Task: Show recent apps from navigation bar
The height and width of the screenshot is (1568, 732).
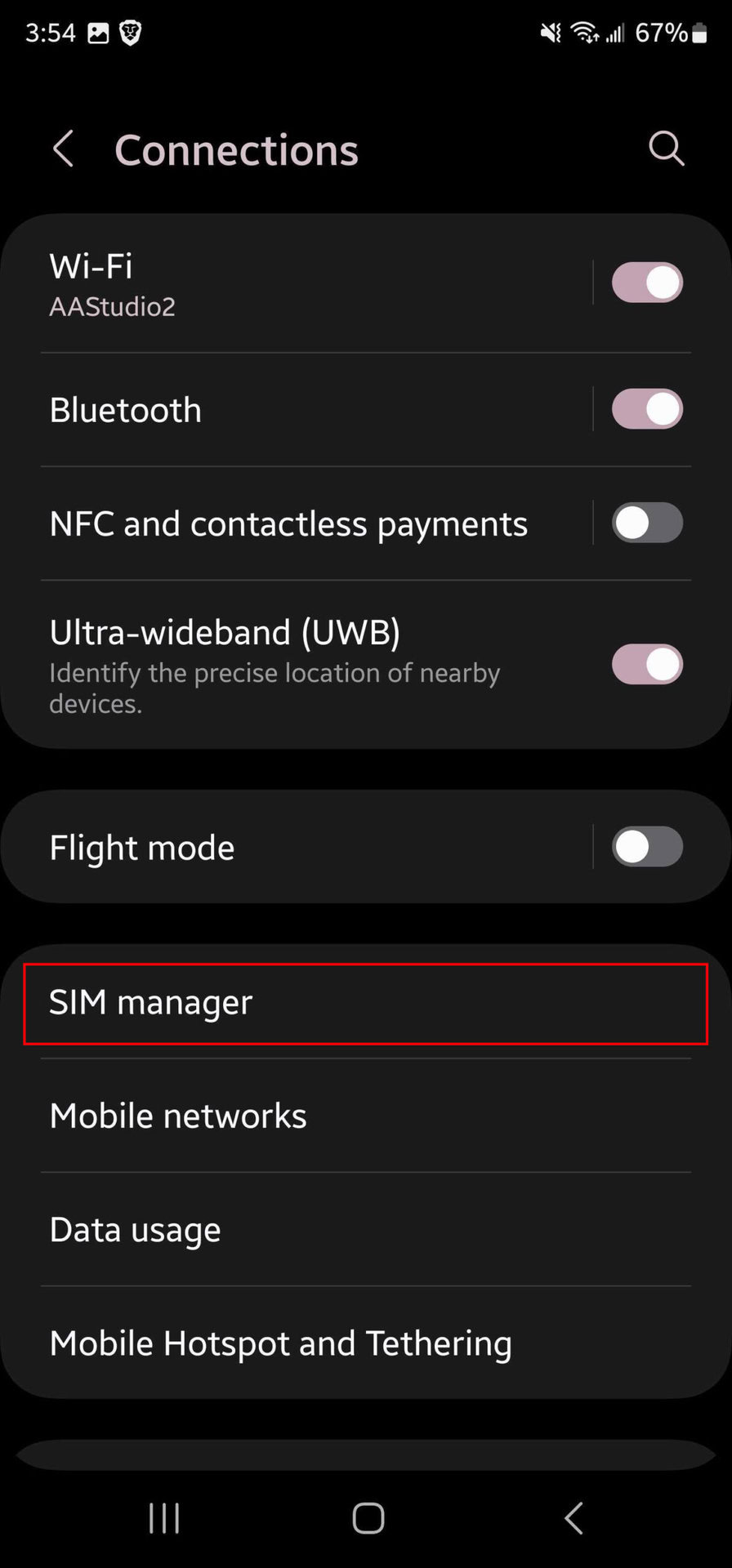Action: click(x=164, y=1518)
